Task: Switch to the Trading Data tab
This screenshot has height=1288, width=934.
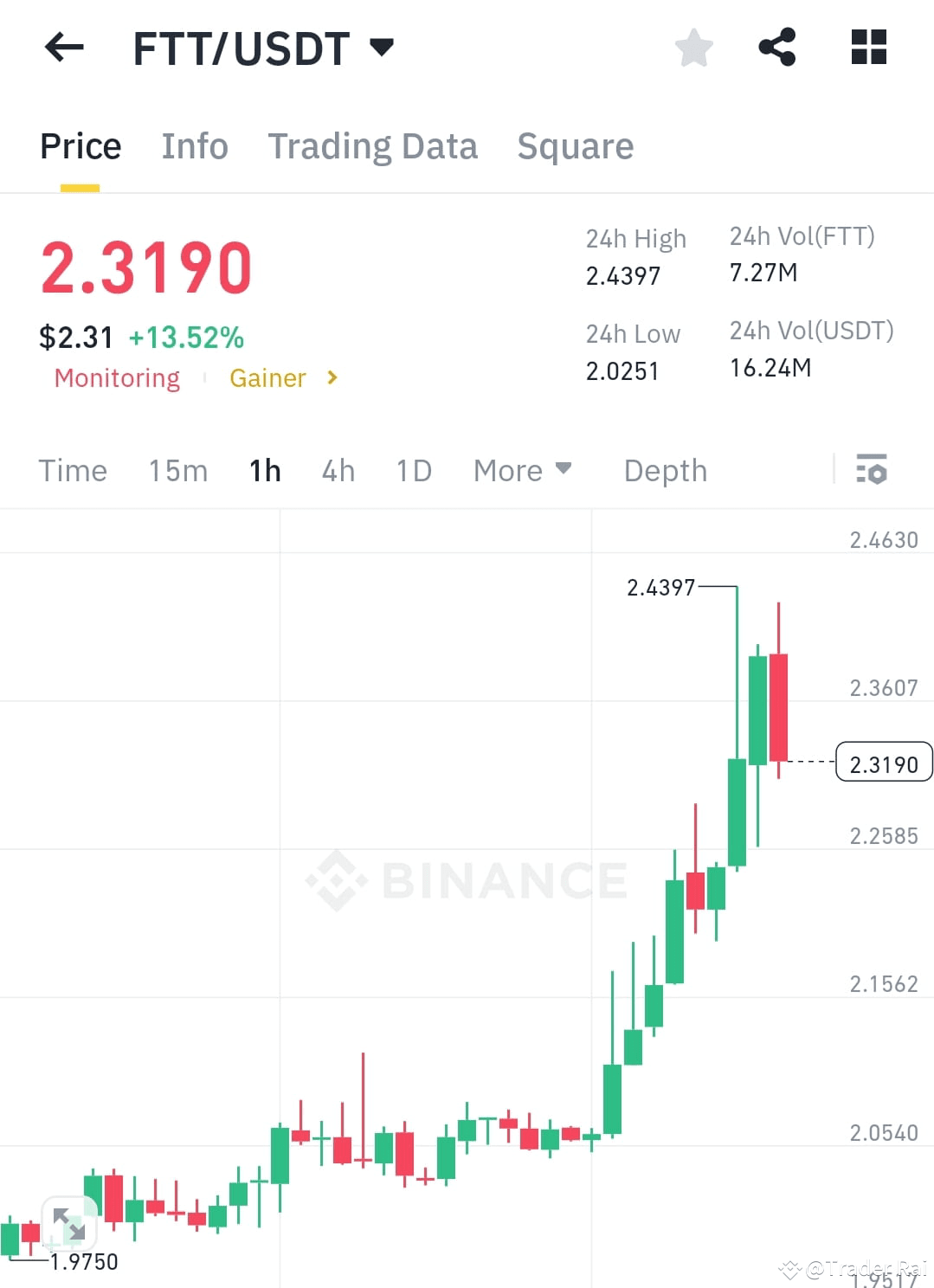Action: (373, 145)
